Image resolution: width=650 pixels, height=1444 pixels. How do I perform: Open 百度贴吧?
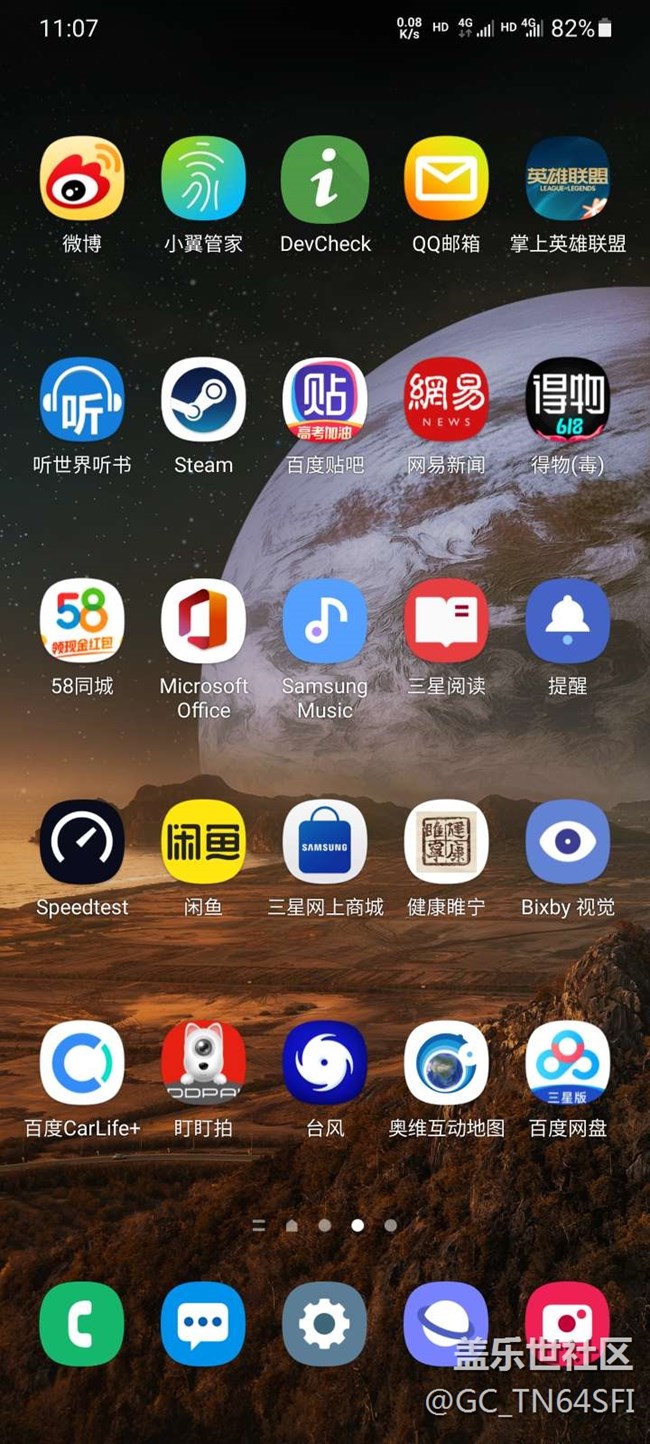(x=325, y=400)
